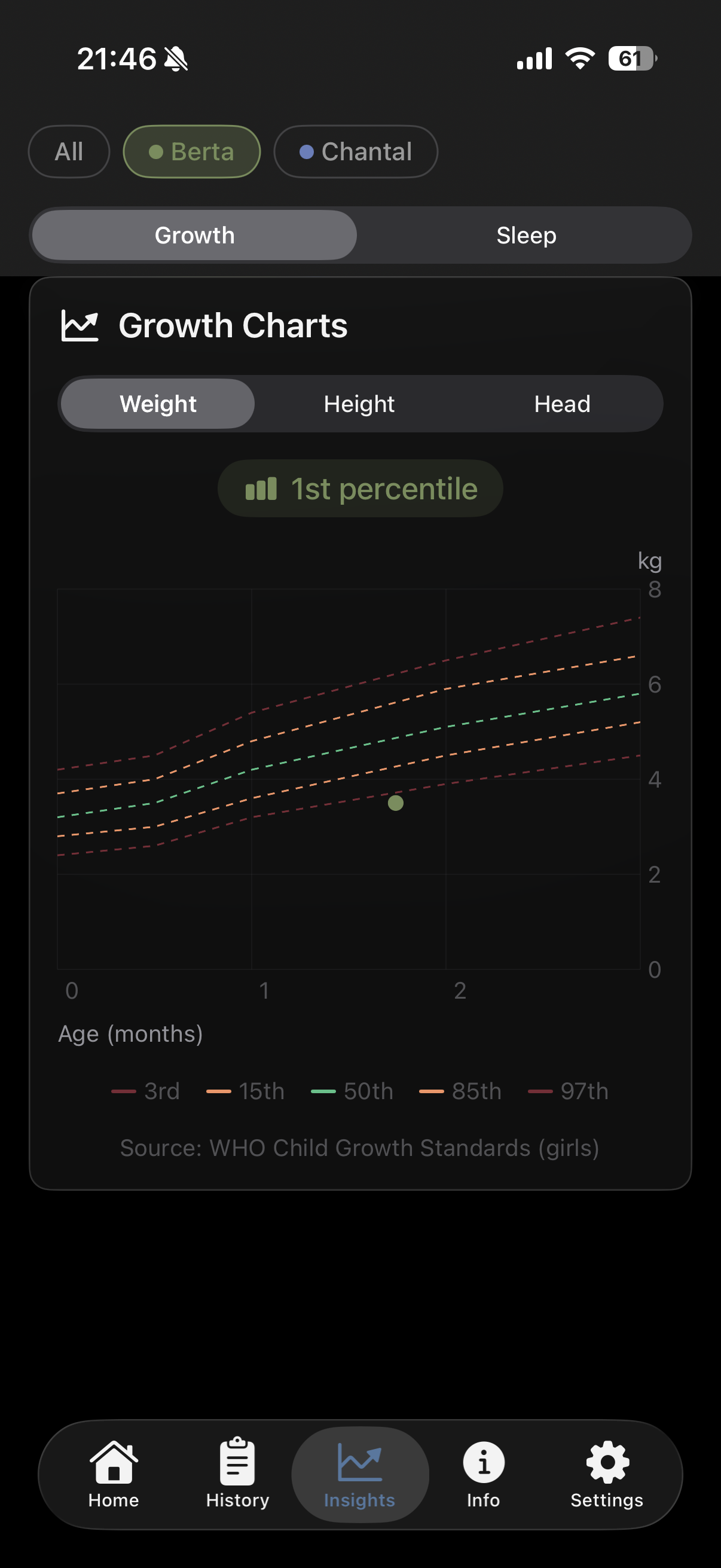
Task: Open the Settings tab
Action: (x=607, y=1474)
